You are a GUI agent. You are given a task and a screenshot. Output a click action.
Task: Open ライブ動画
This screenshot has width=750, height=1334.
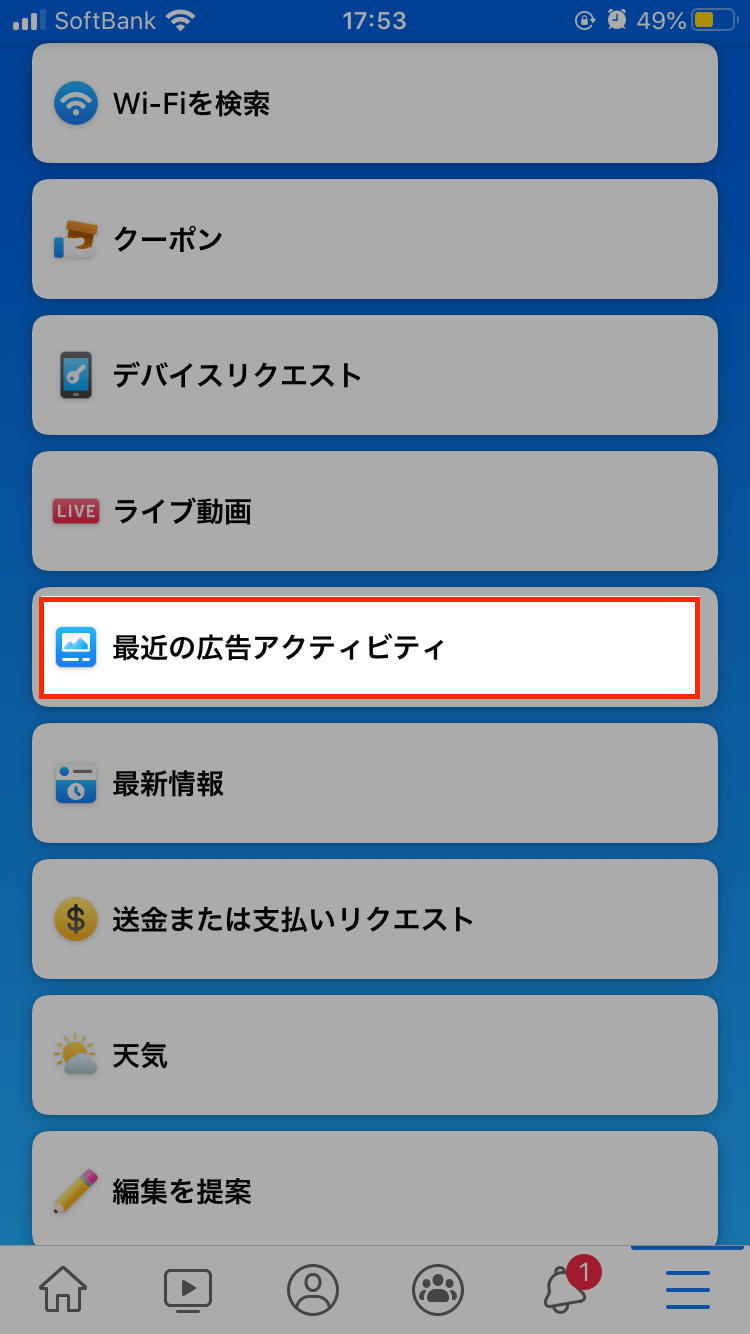pyautogui.click(x=375, y=511)
